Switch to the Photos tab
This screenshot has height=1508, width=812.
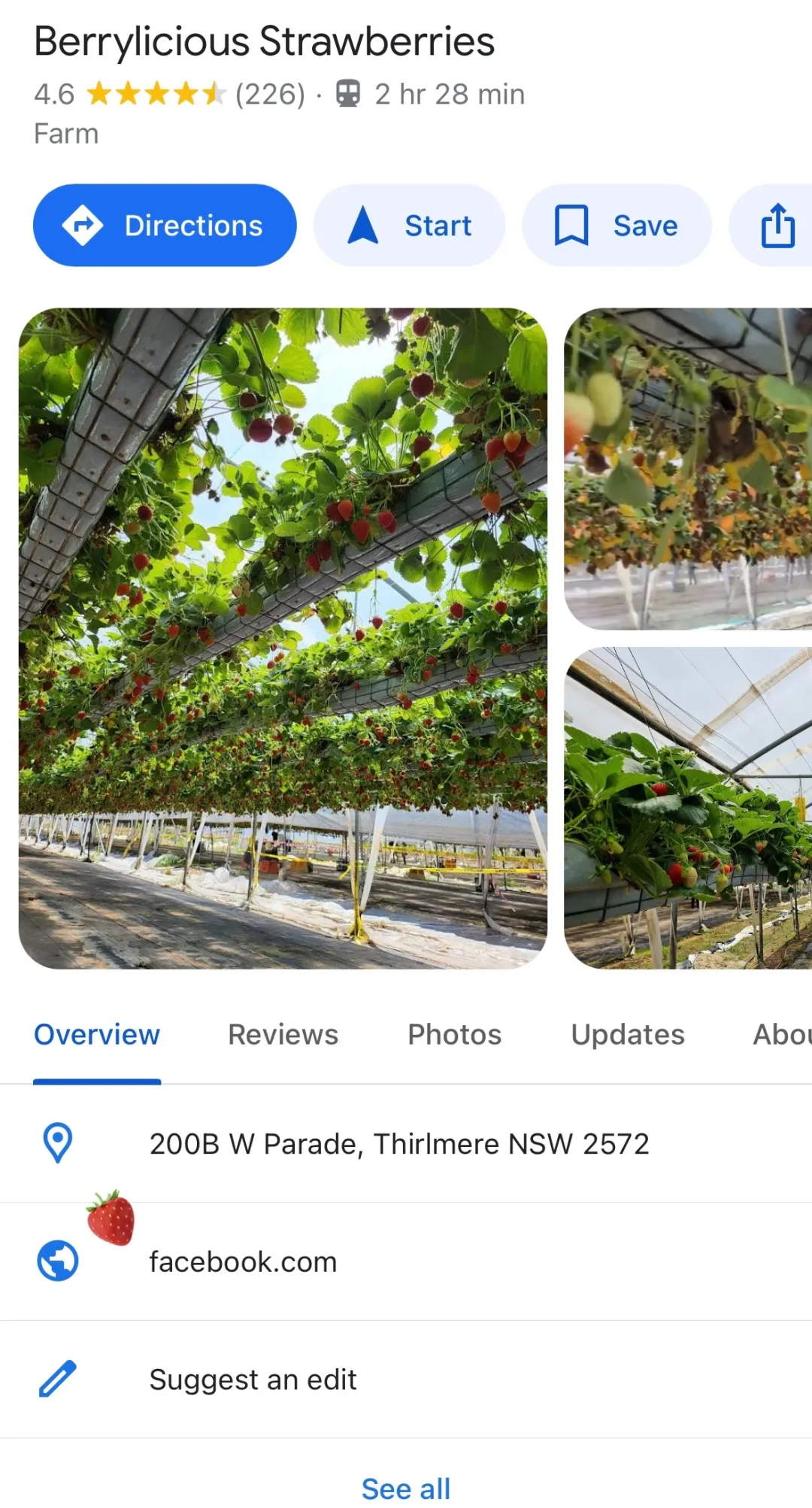tap(454, 1035)
